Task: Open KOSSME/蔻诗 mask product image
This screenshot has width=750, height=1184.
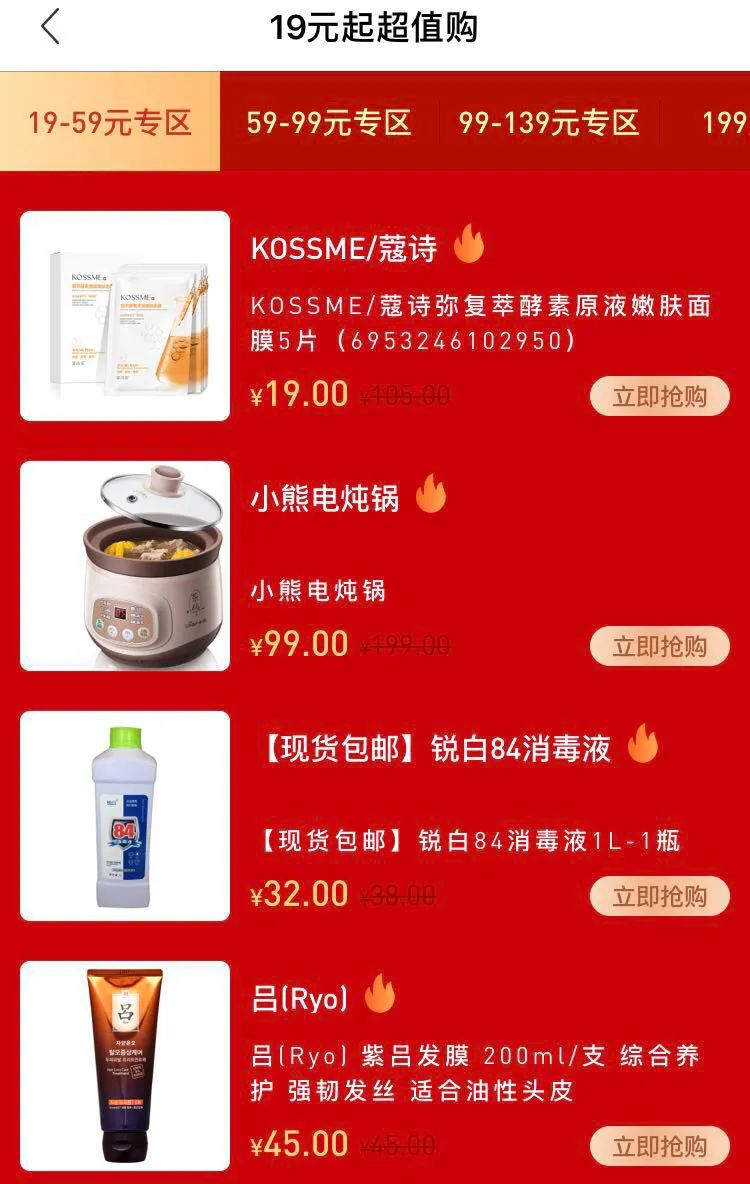Action: tap(125, 316)
